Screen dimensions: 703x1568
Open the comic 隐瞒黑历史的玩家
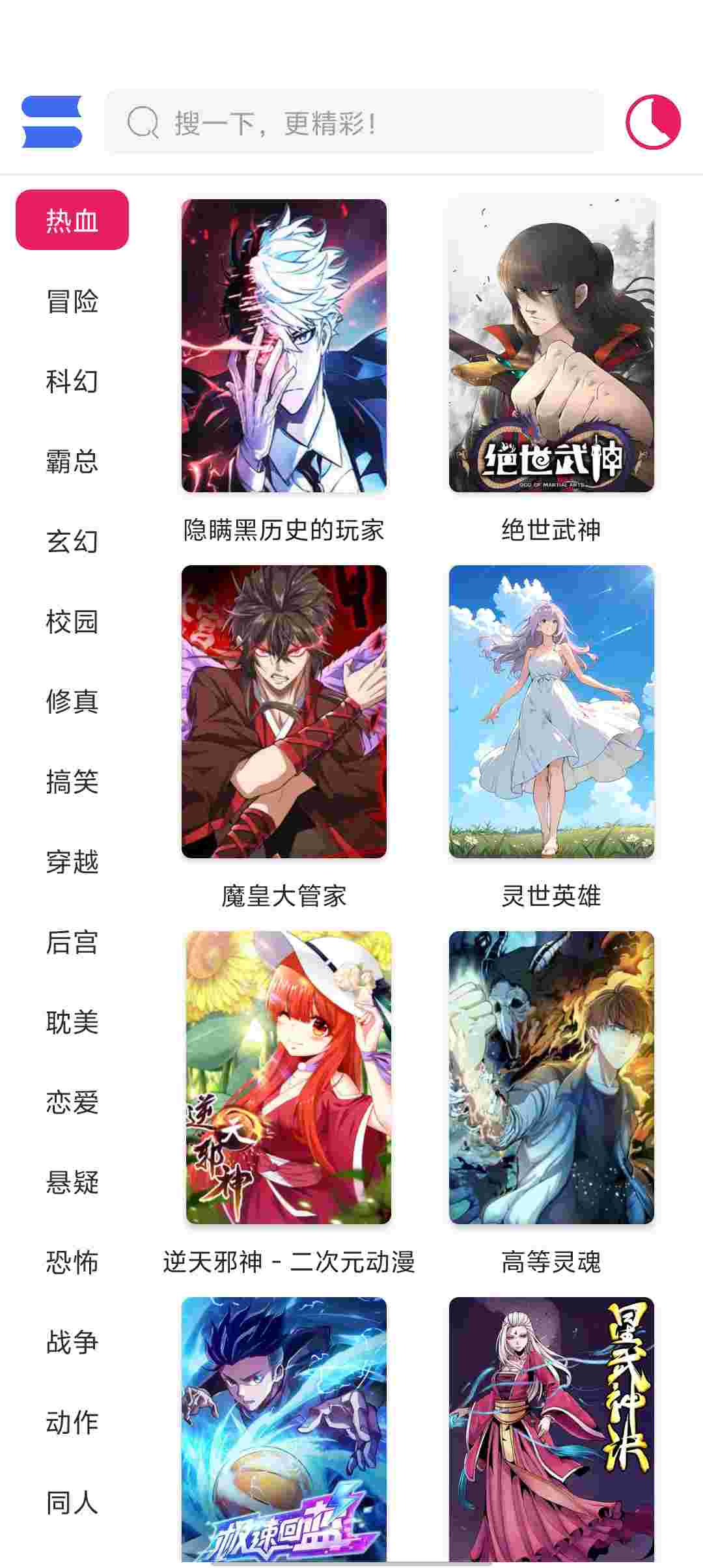coord(284,346)
